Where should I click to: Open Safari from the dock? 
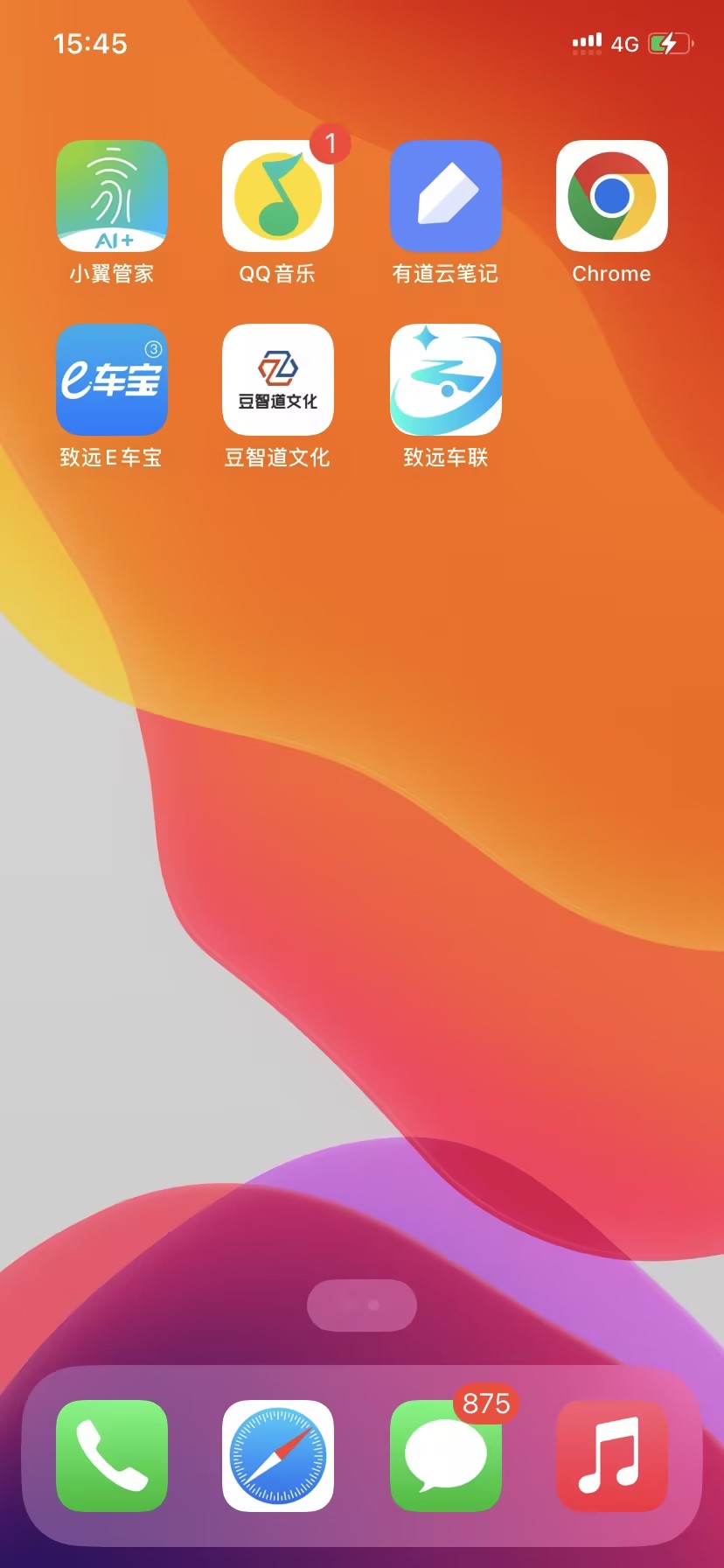tap(278, 1456)
